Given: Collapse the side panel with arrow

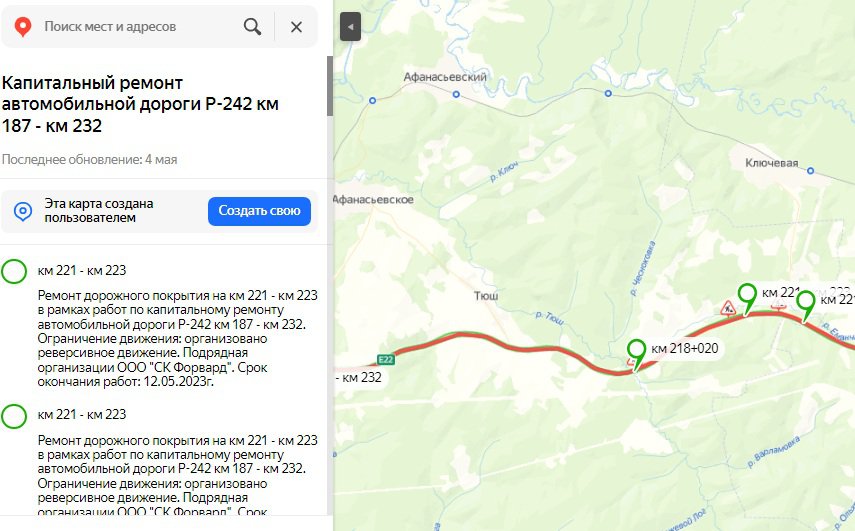Looking at the screenshot, I should [349, 27].
